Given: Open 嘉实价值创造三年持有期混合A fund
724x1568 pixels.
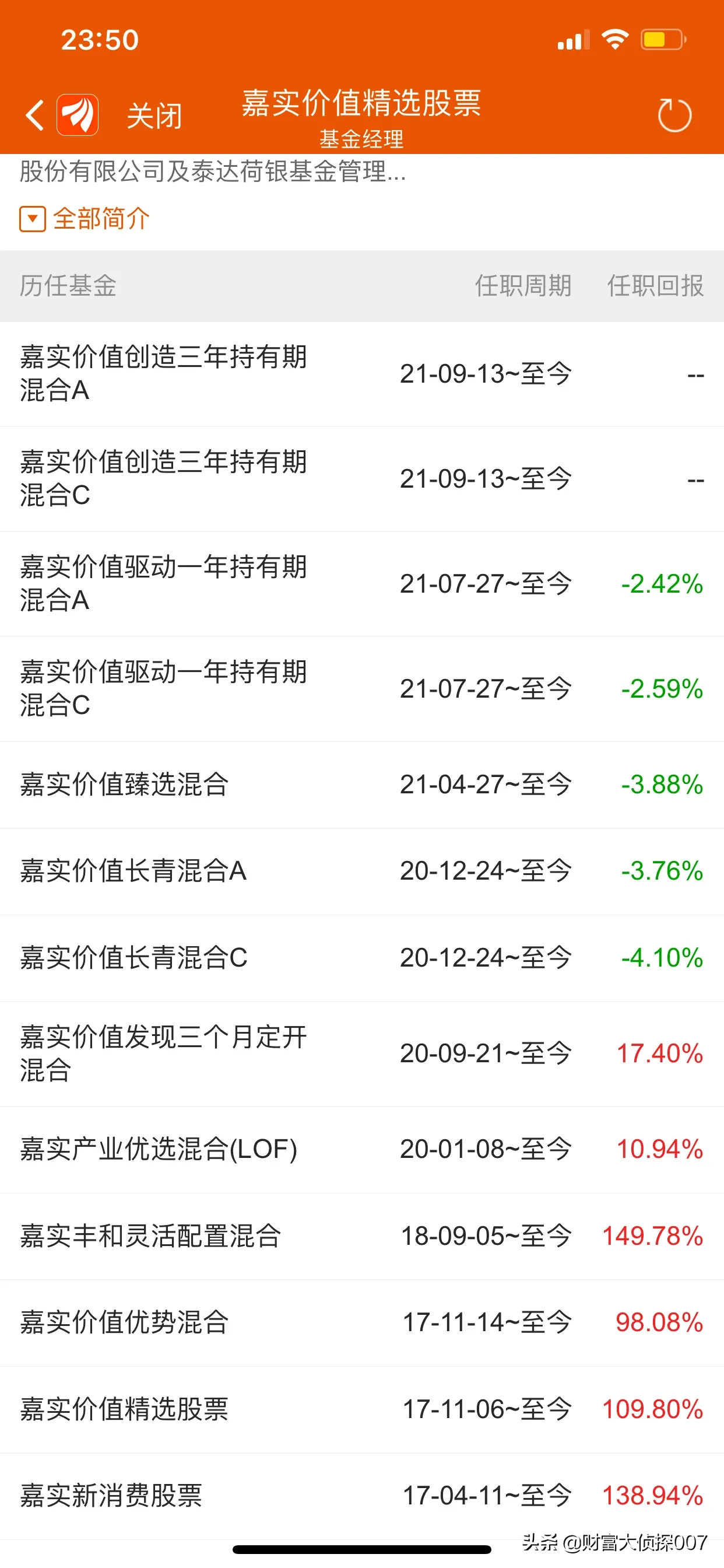Looking at the screenshot, I should pyautogui.click(x=362, y=374).
